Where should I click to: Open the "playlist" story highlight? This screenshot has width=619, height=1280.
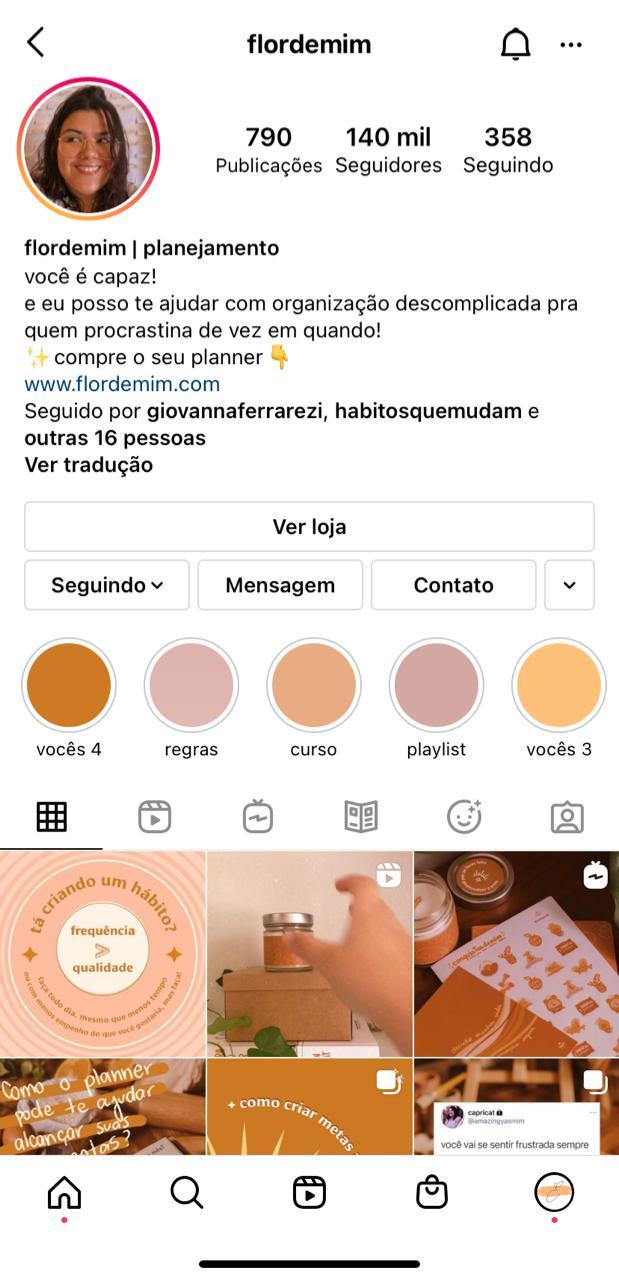click(x=436, y=686)
